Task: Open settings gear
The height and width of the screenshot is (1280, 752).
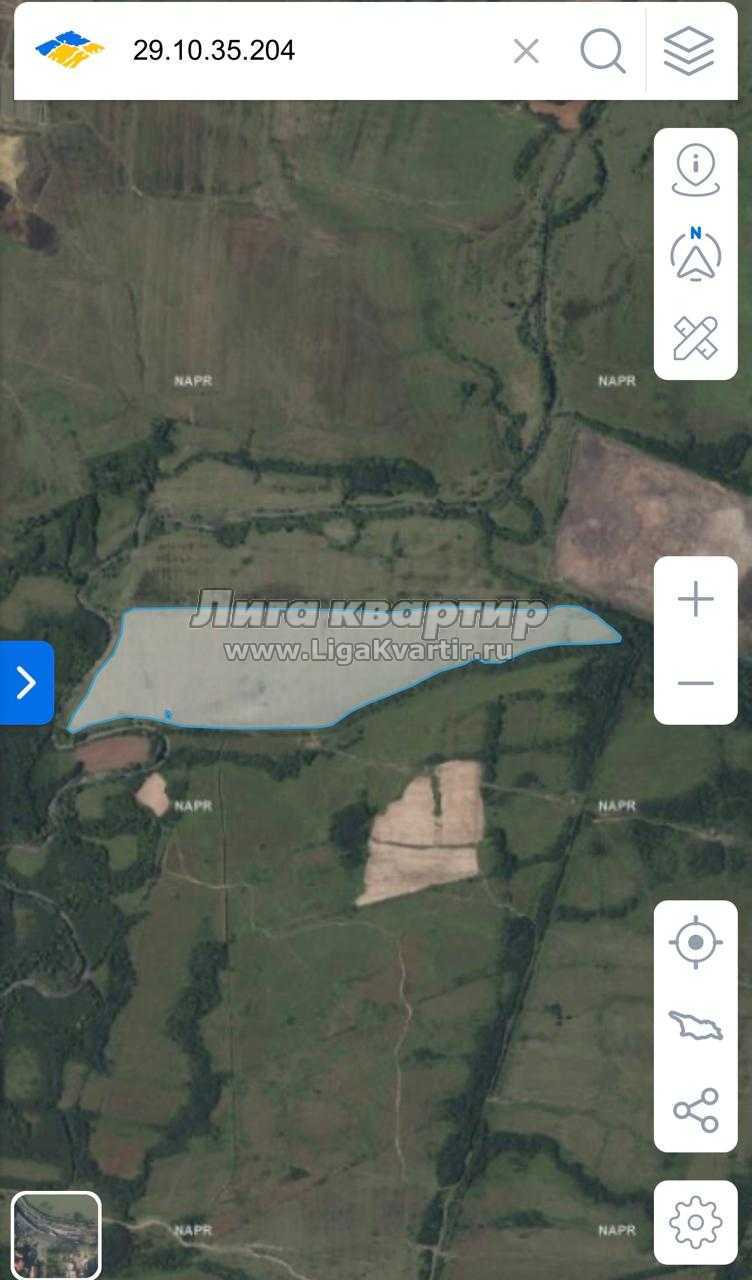Action: tap(695, 1221)
